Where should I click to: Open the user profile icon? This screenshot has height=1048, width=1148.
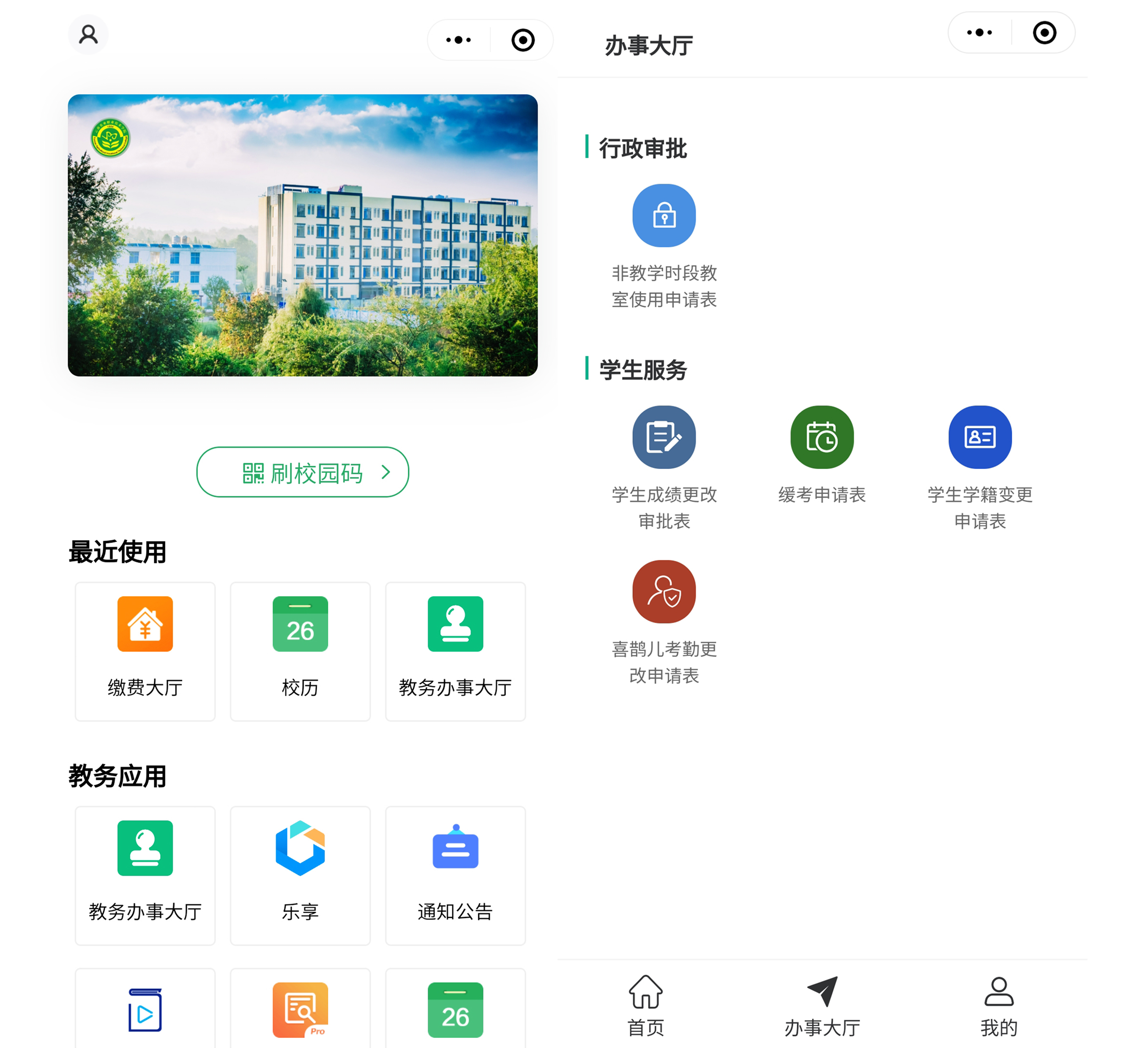tap(88, 35)
